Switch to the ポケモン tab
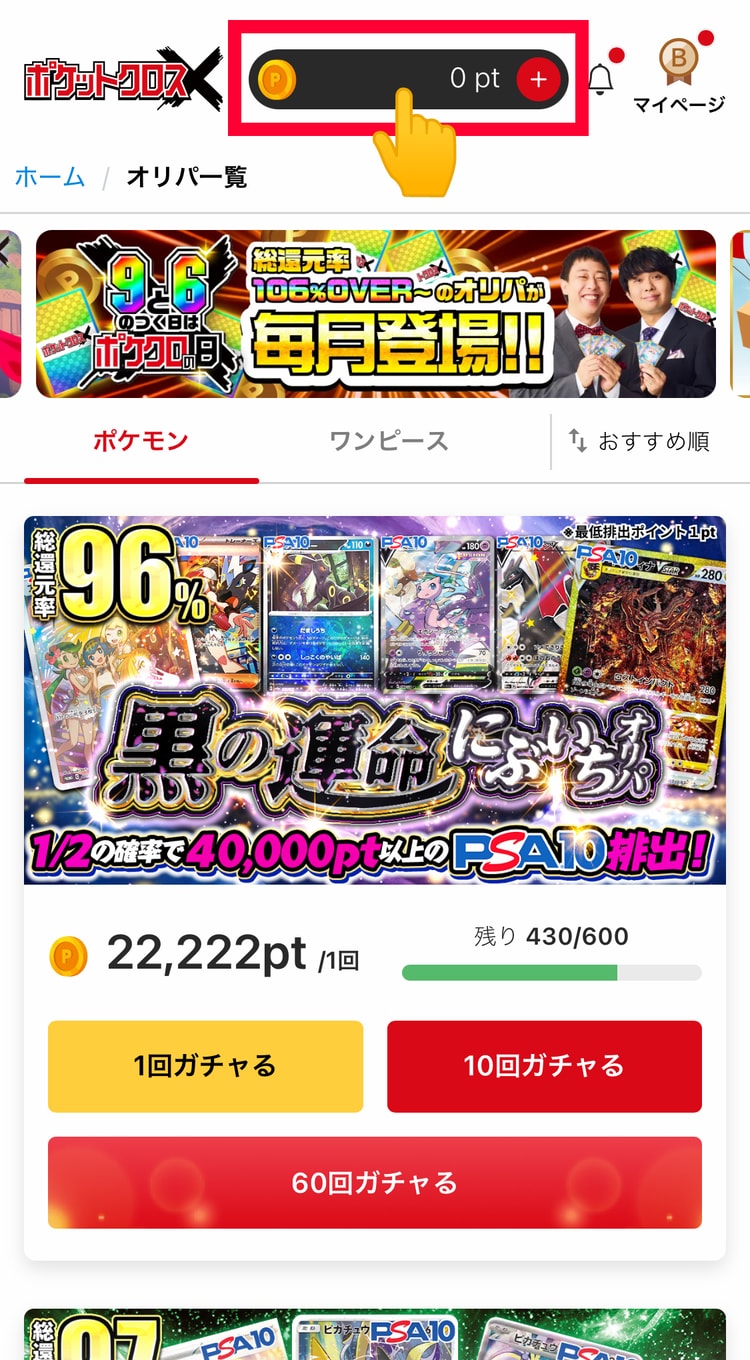Screen dimensions: 750x1360 pos(141,441)
